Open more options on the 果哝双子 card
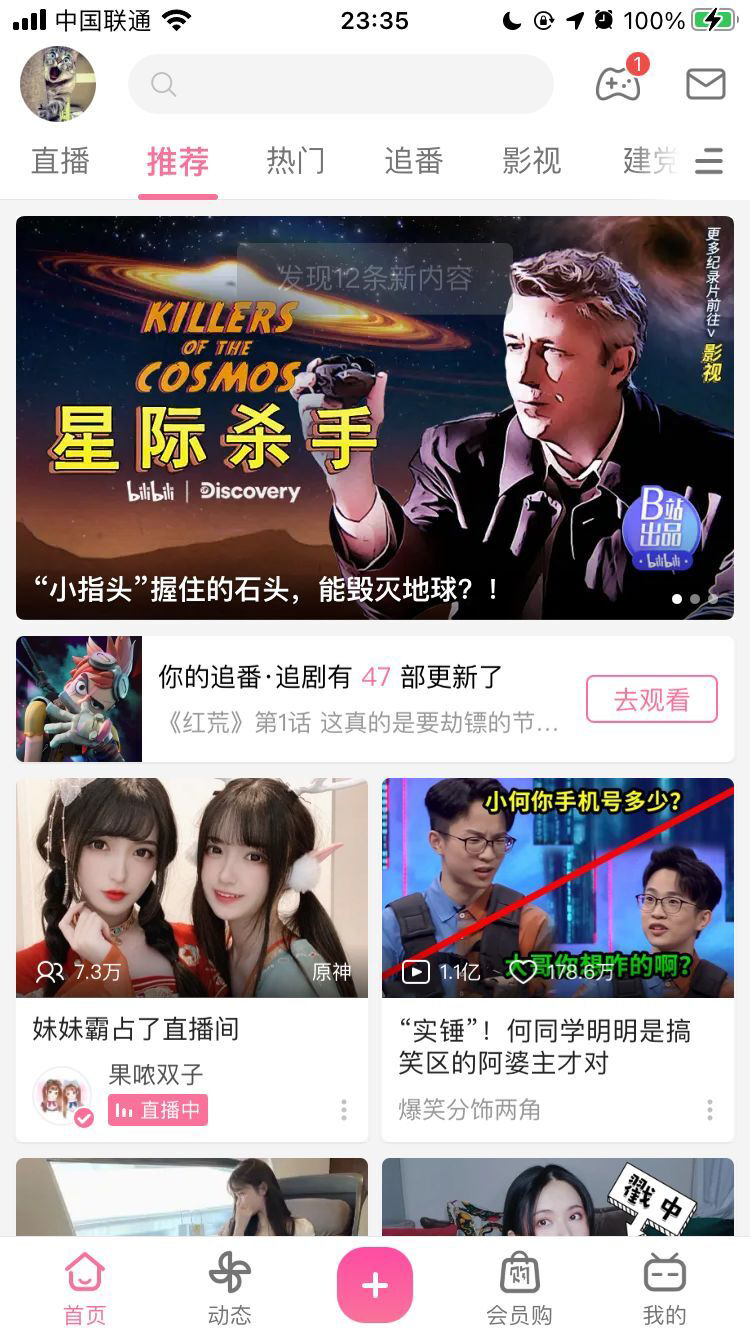This screenshot has width=750, height=1334. click(343, 1109)
